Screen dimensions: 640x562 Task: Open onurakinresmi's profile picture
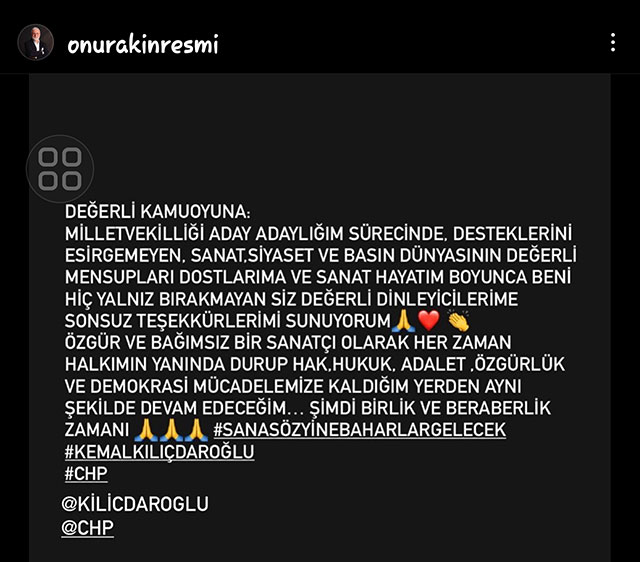click(x=36, y=43)
